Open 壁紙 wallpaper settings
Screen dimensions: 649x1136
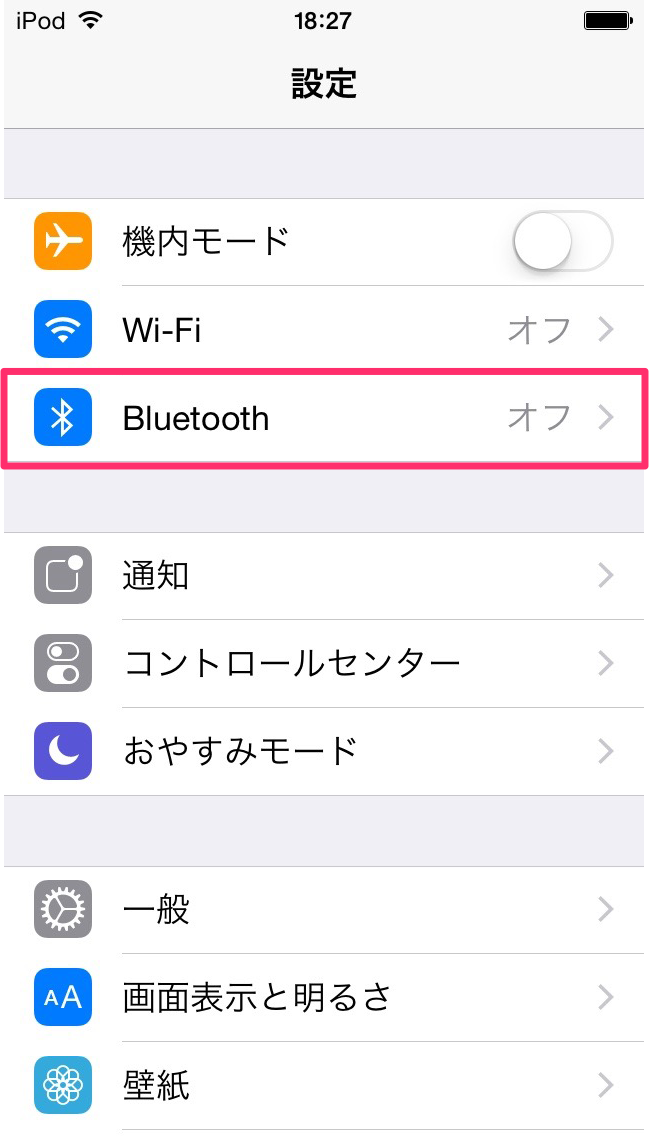(x=324, y=1084)
